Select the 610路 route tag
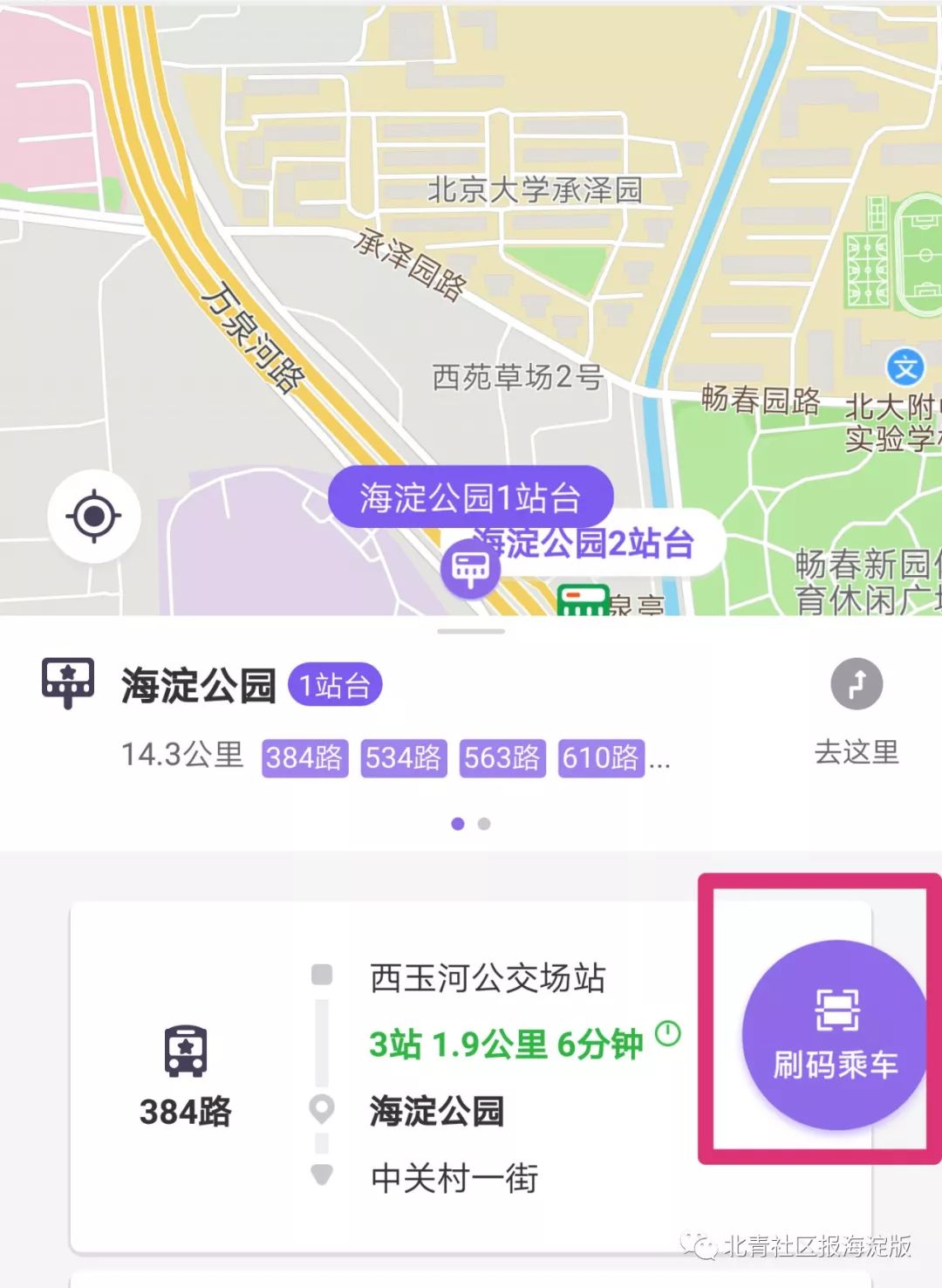Screen dimensions: 942x1288 point(599,758)
